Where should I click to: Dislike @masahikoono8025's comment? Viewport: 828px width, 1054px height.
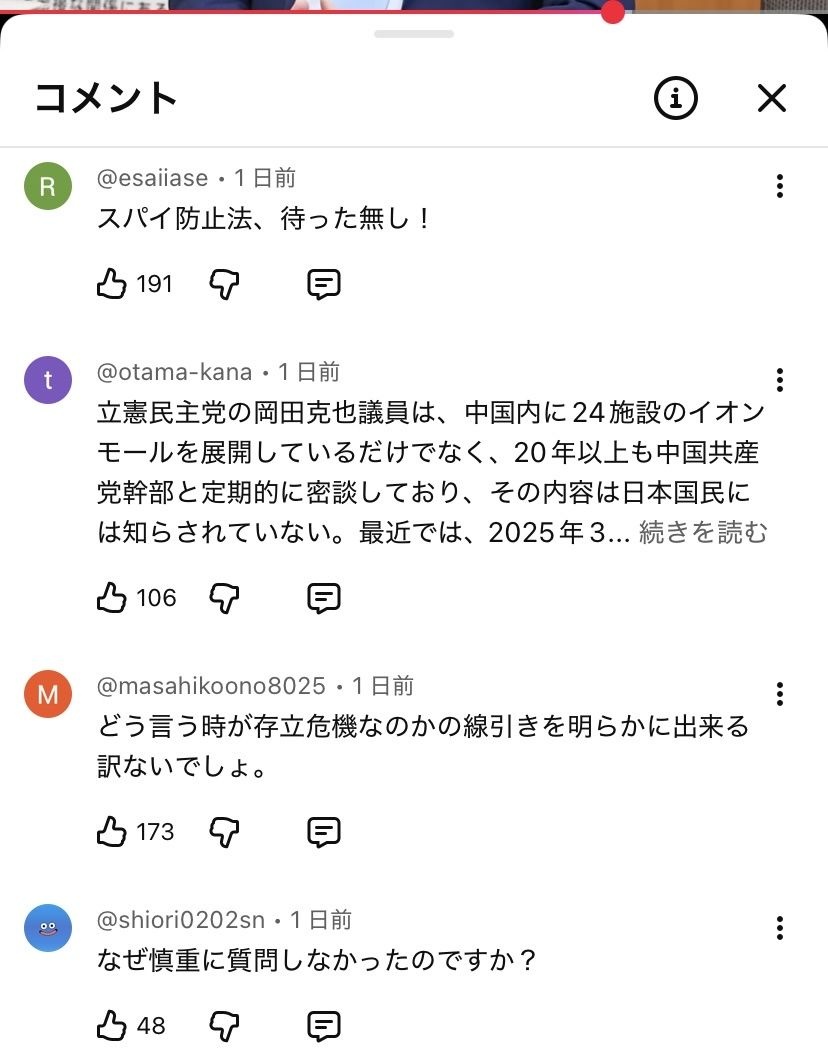coord(225,832)
